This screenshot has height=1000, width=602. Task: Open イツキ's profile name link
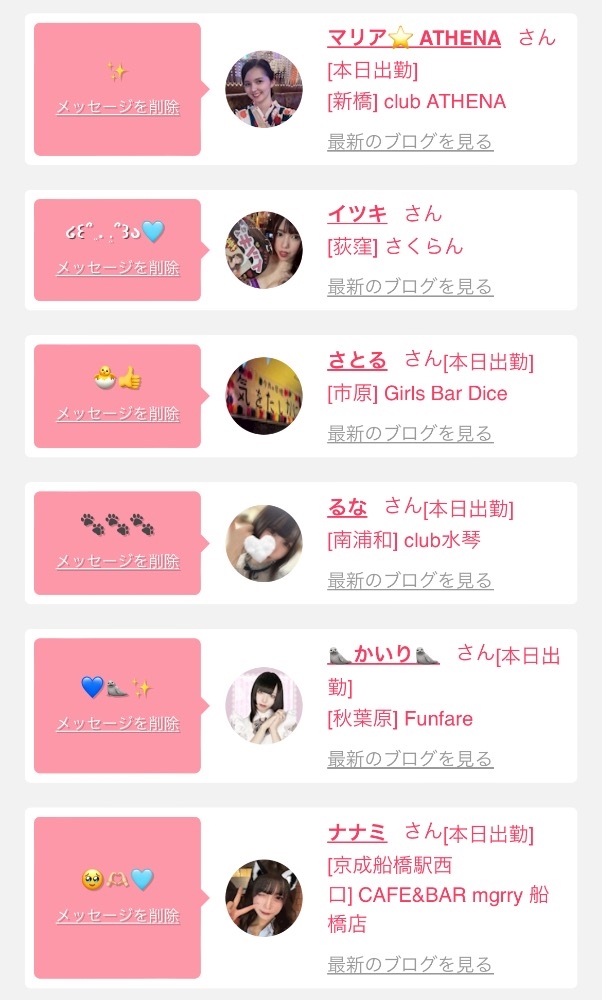[357, 214]
